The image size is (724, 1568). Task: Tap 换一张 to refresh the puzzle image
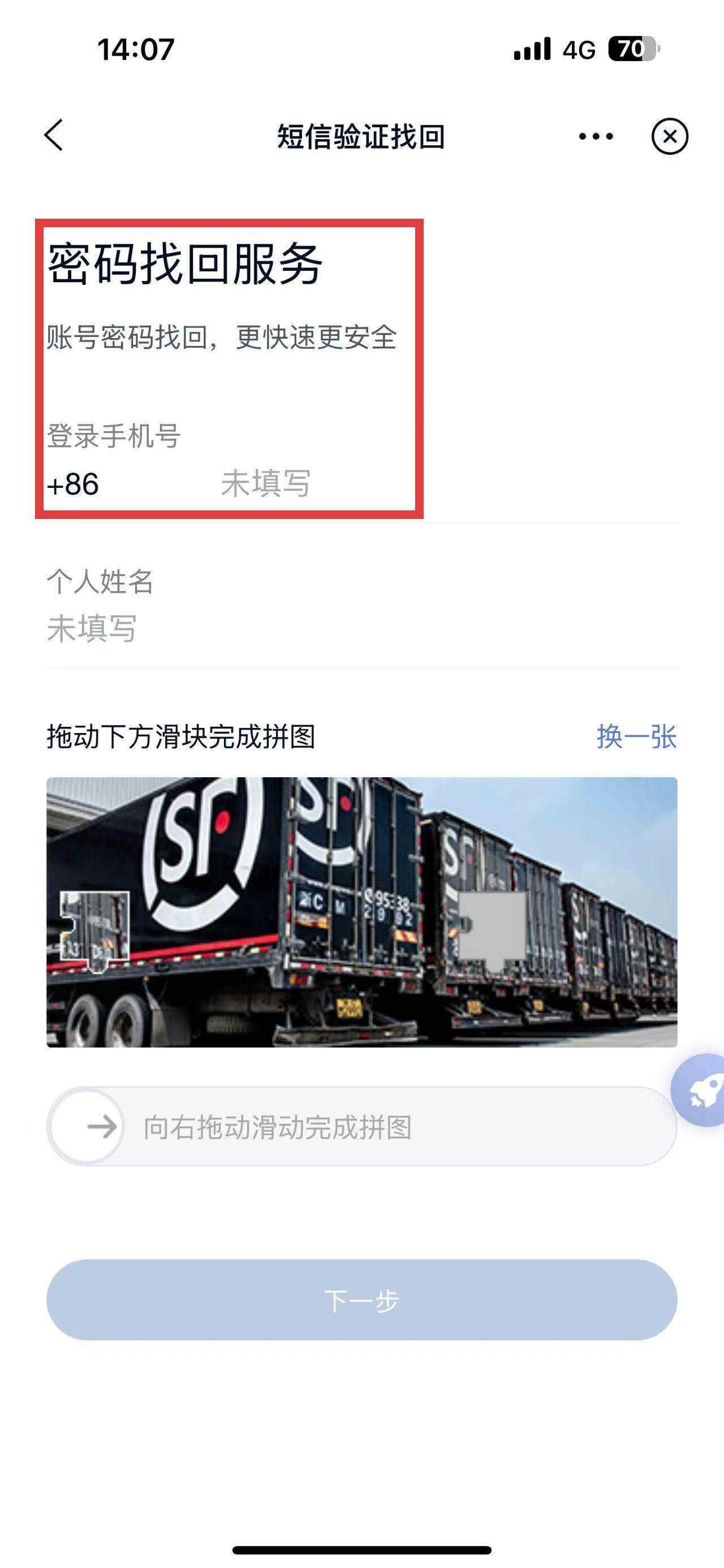tap(637, 737)
